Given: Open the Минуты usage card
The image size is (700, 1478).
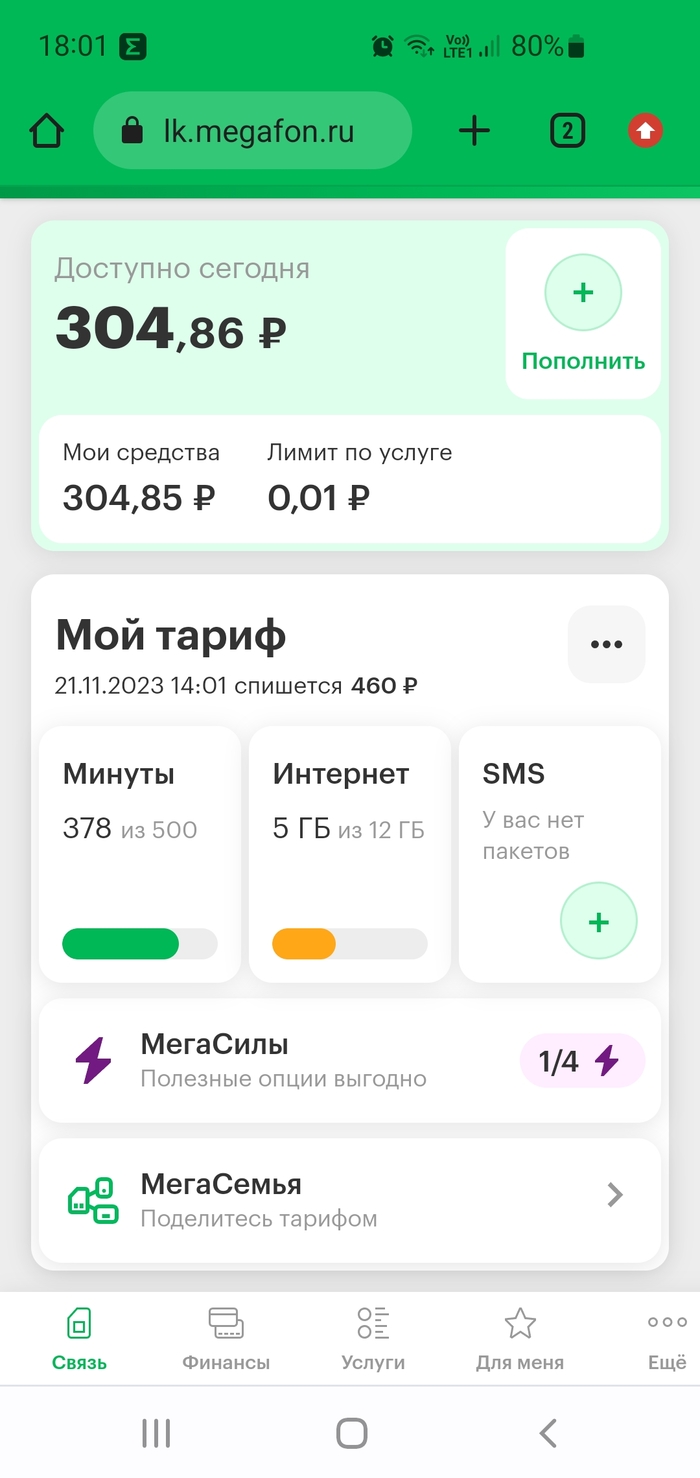Looking at the screenshot, I should click(140, 854).
